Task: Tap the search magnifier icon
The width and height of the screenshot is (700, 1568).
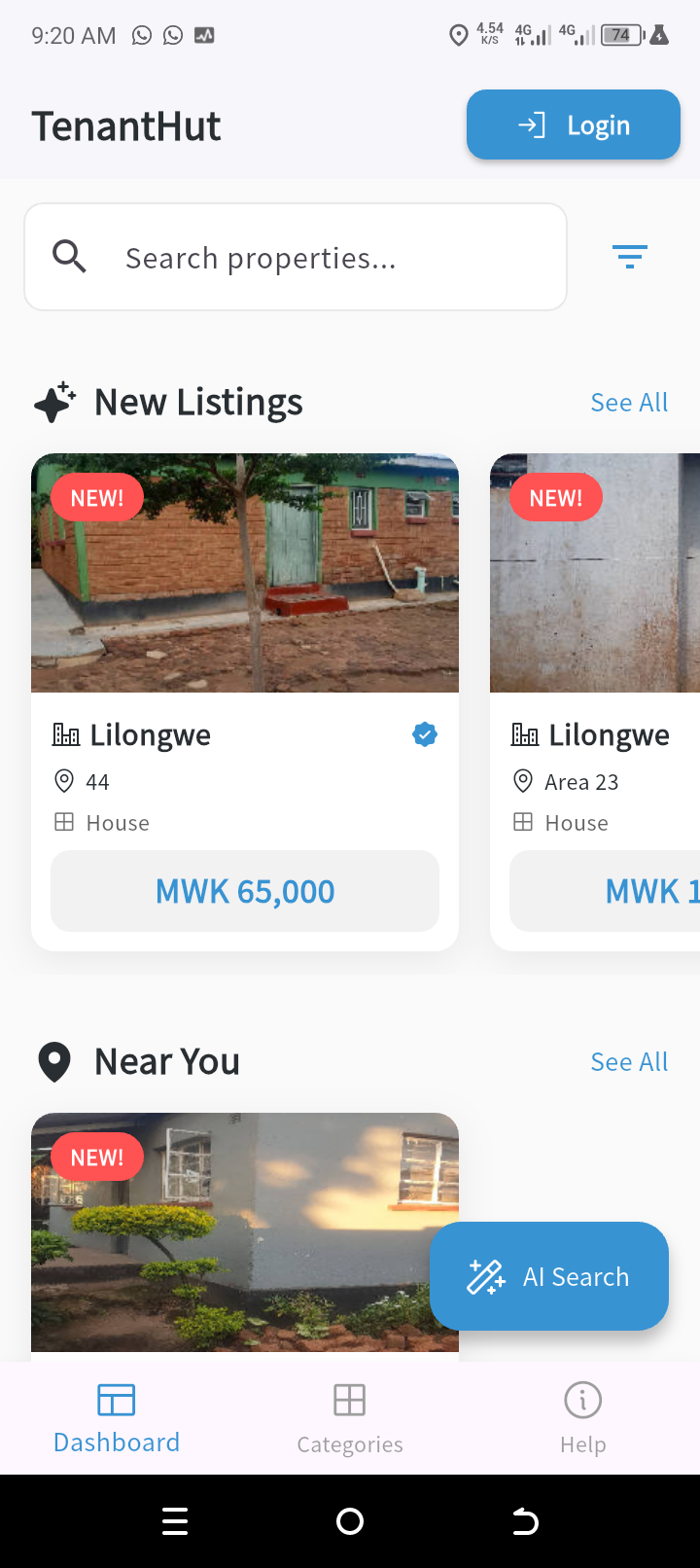Action: click(x=69, y=256)
